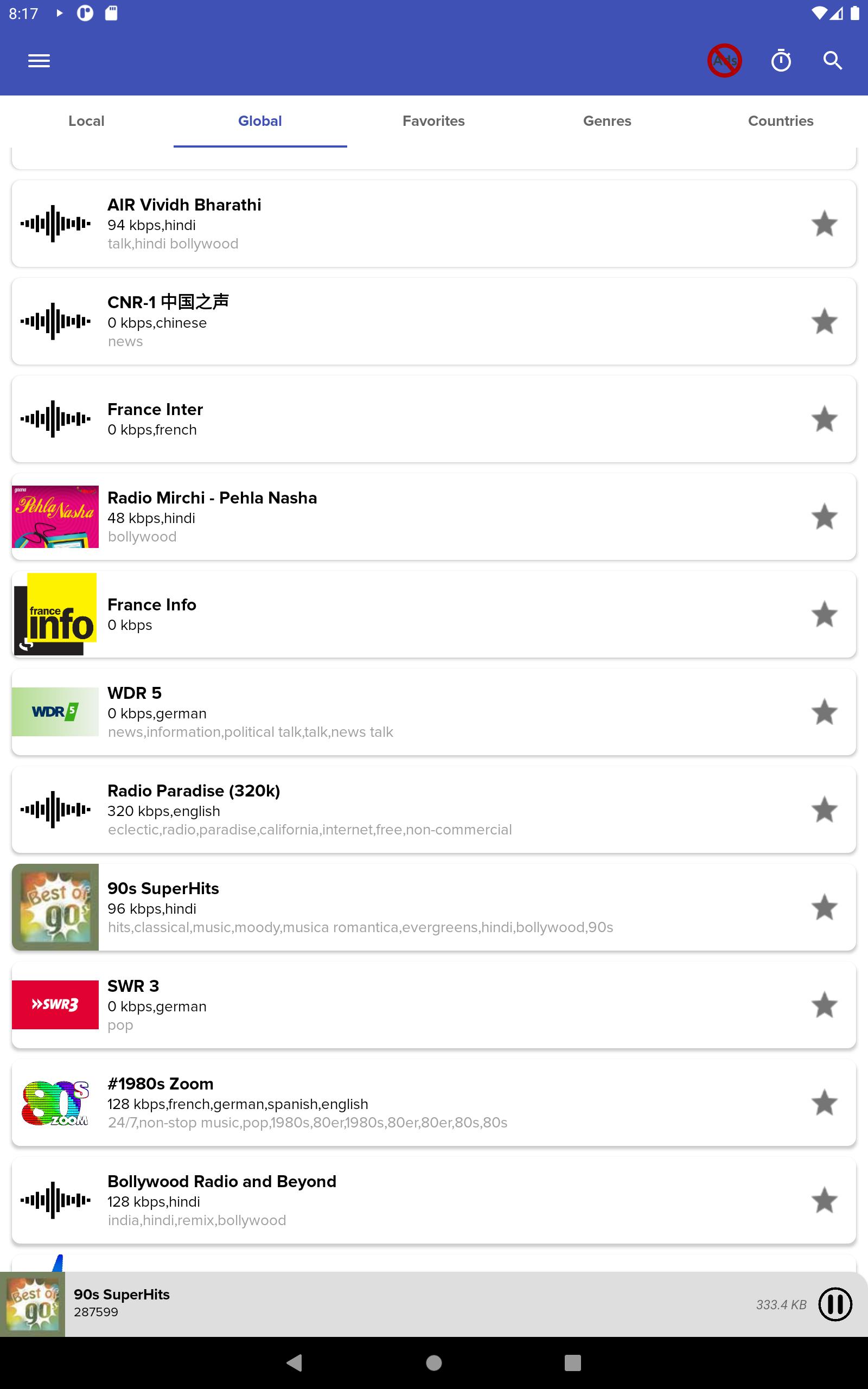Add Radio Paradise (320k) to favorites

click(x=825, y=810)
